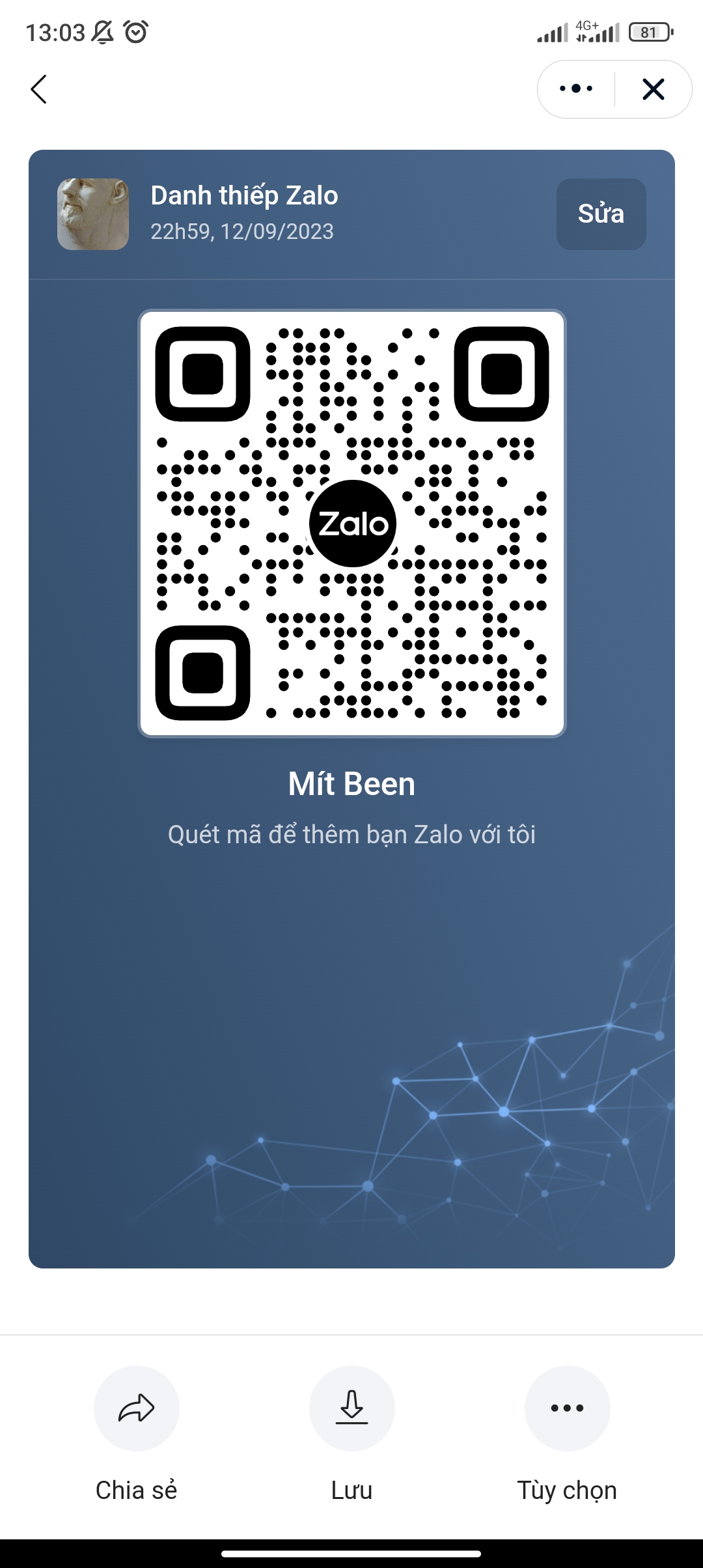Tap Sửa to edit the business card
This screenshot has height=1568, width=703.
tap(601, 214)
